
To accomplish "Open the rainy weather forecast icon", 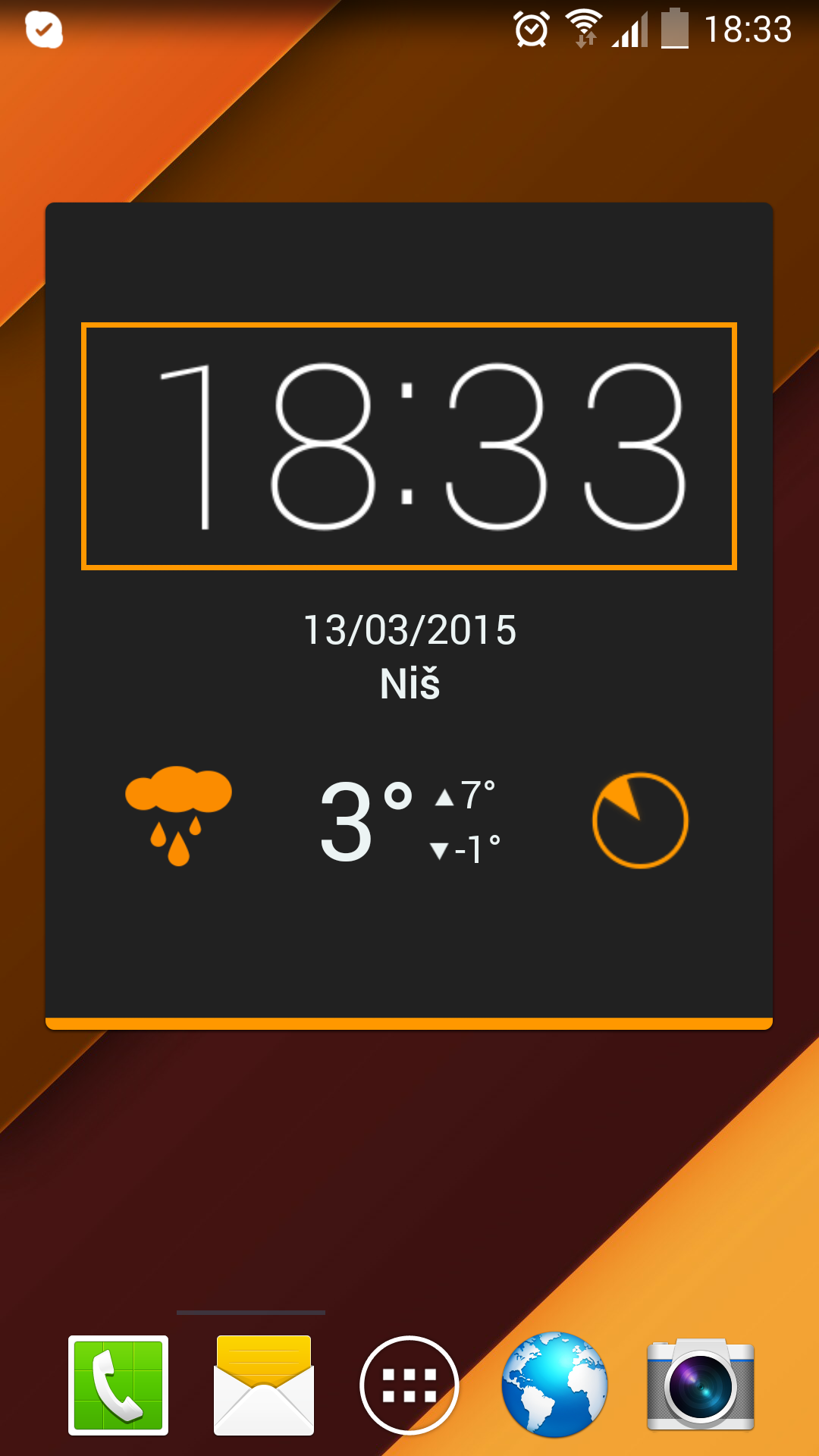I will click(x=178, y=816).
